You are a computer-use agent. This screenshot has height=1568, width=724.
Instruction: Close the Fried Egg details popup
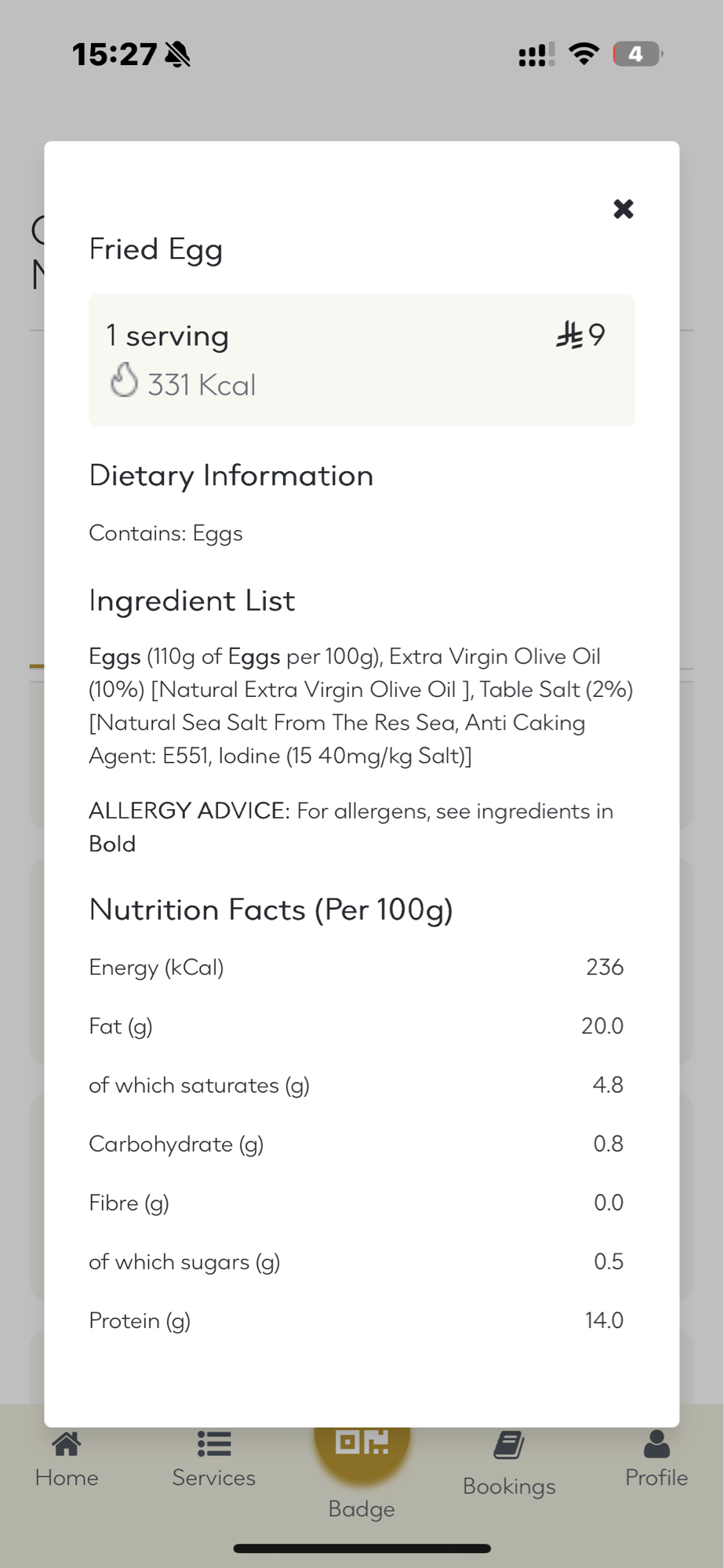[623, 209]
